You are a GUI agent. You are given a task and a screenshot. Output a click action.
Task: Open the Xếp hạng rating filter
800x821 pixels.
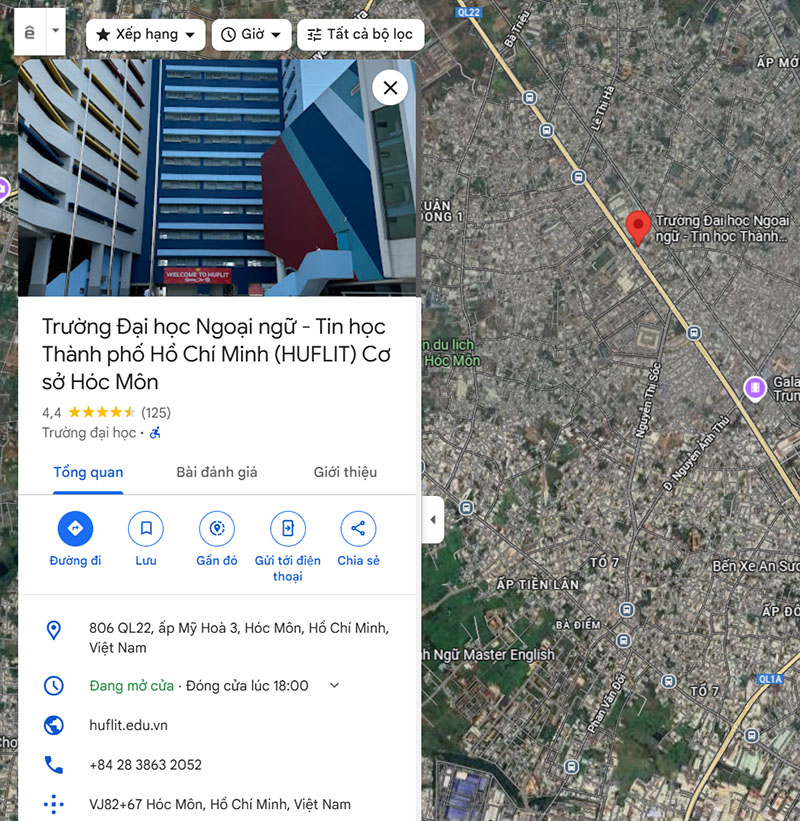[x=146, y=34]
